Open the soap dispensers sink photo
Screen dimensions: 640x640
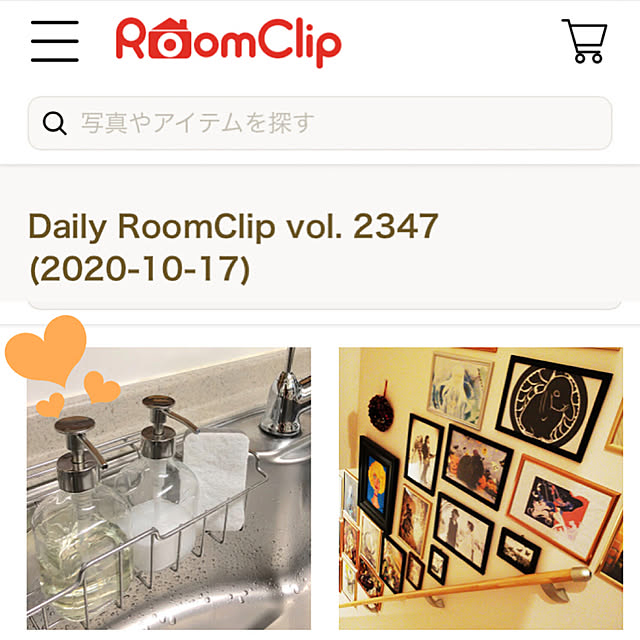tap(168, 488)
